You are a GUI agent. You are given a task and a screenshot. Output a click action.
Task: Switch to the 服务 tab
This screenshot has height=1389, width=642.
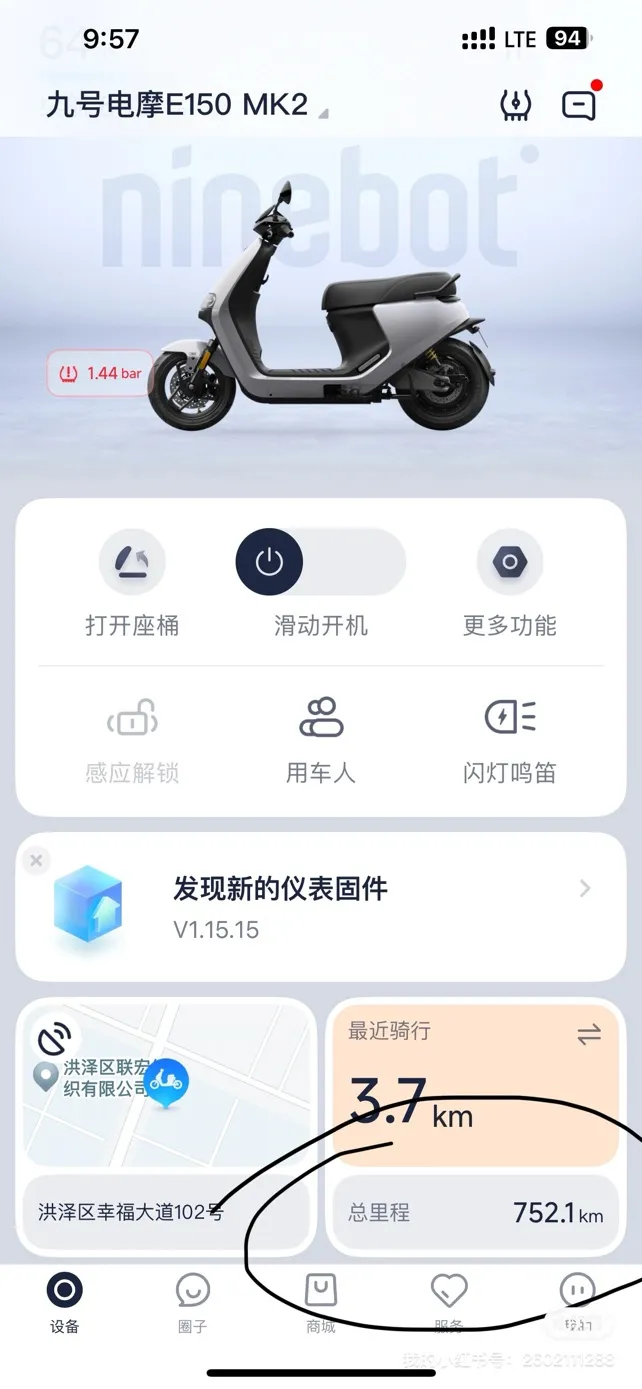coord(449,1304)
